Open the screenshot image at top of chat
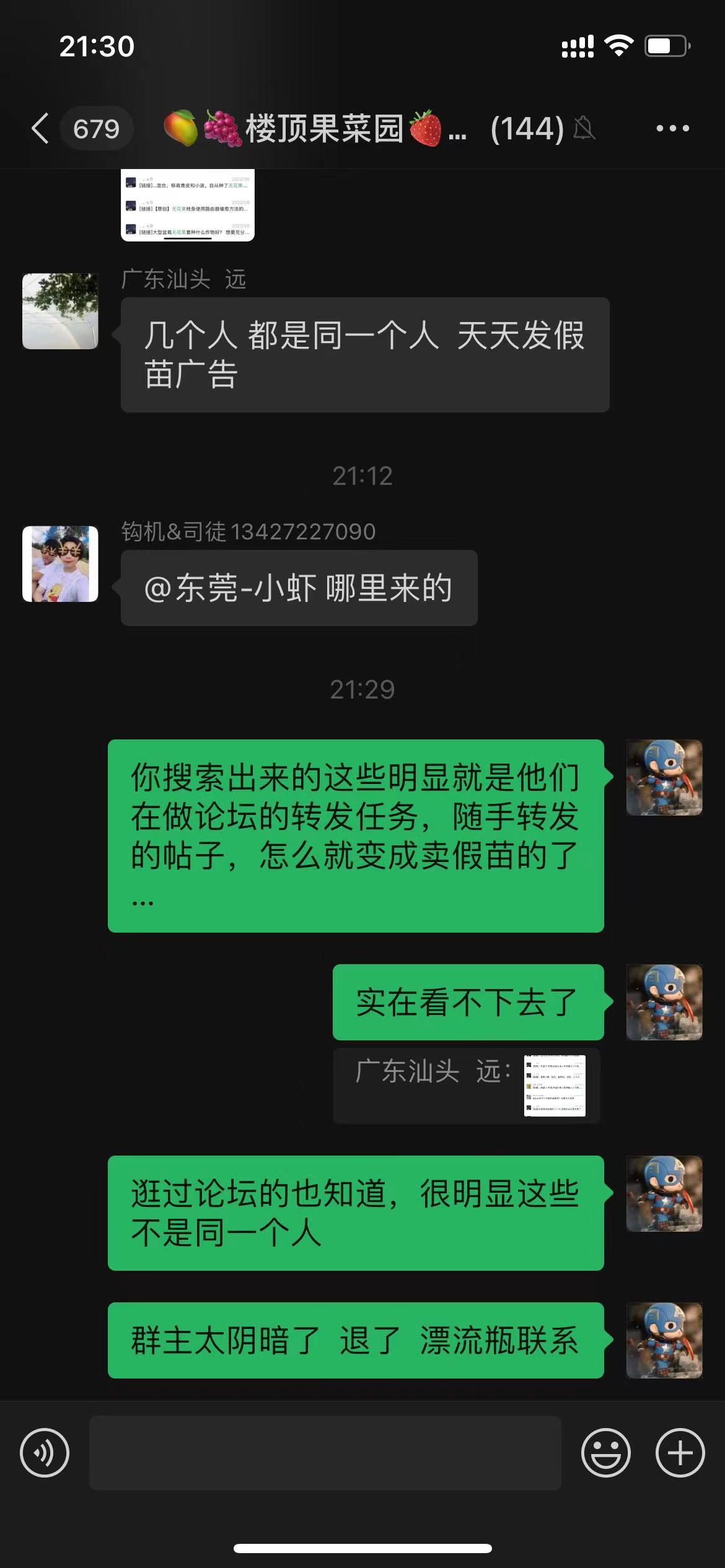Screen dimensions: 725x1568 187,205
